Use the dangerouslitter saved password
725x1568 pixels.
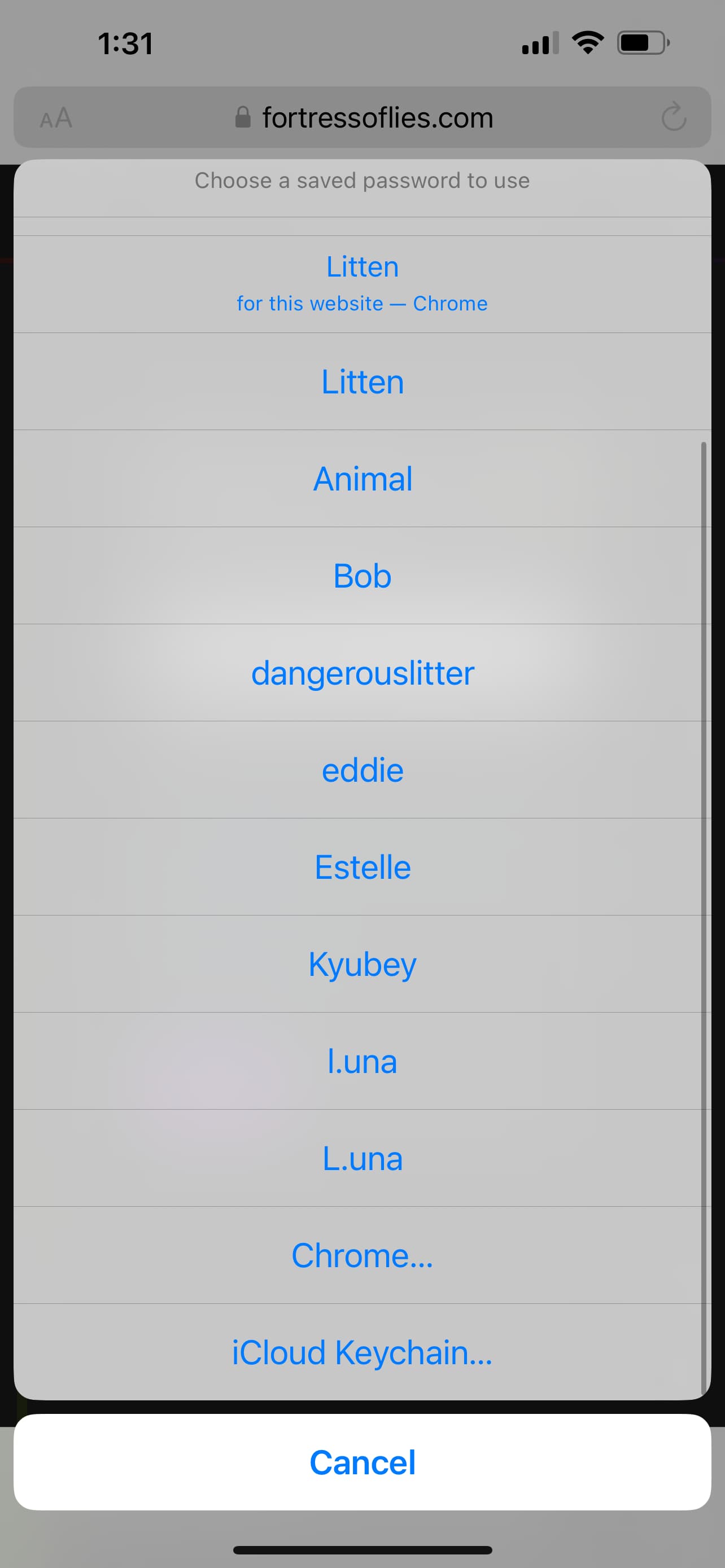coord(362,673)
